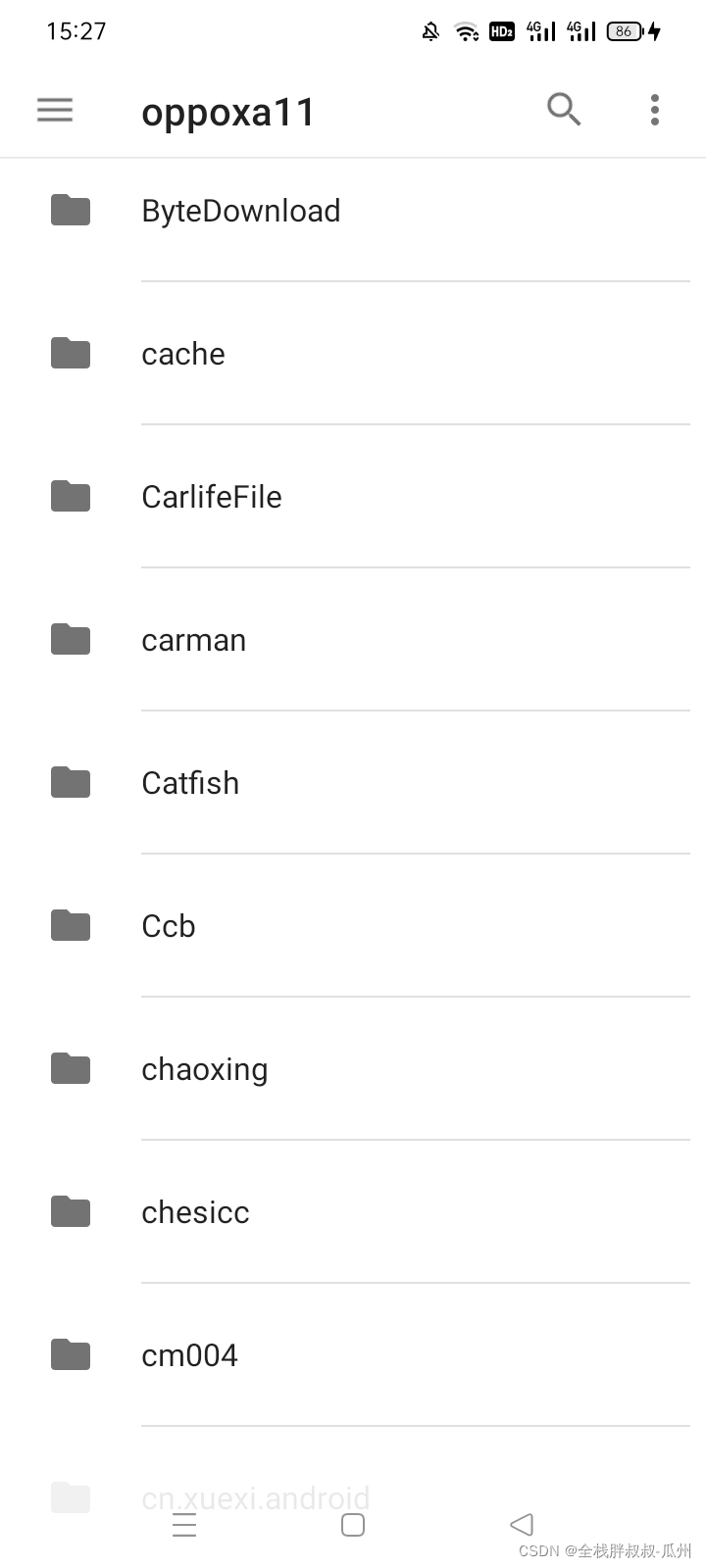Screen dimensions: 706x1568
Task: Open the cache folder
Action: pyautogui.click(x=183, y=354)
